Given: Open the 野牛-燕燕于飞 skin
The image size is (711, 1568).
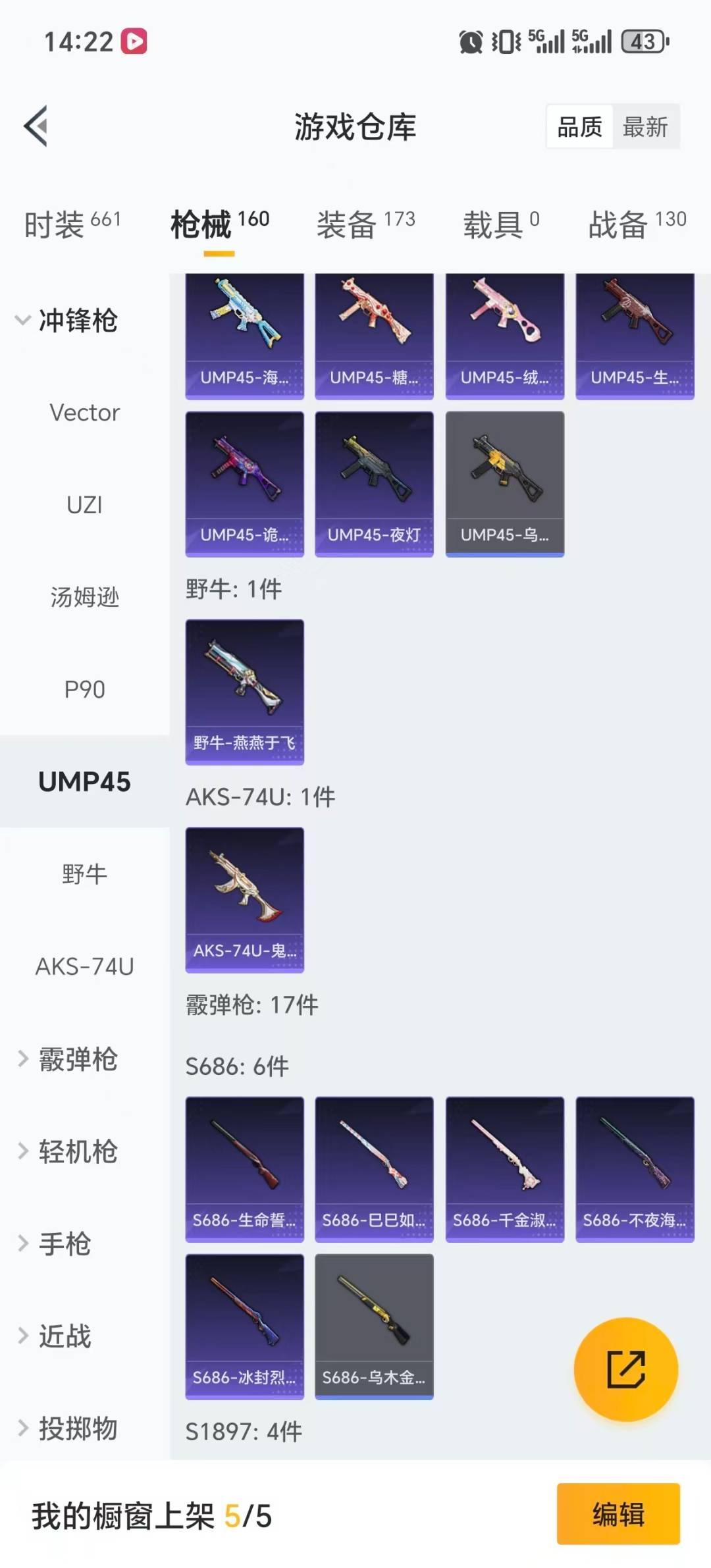Looking at the screenshot, I should (x=244, y=693).
